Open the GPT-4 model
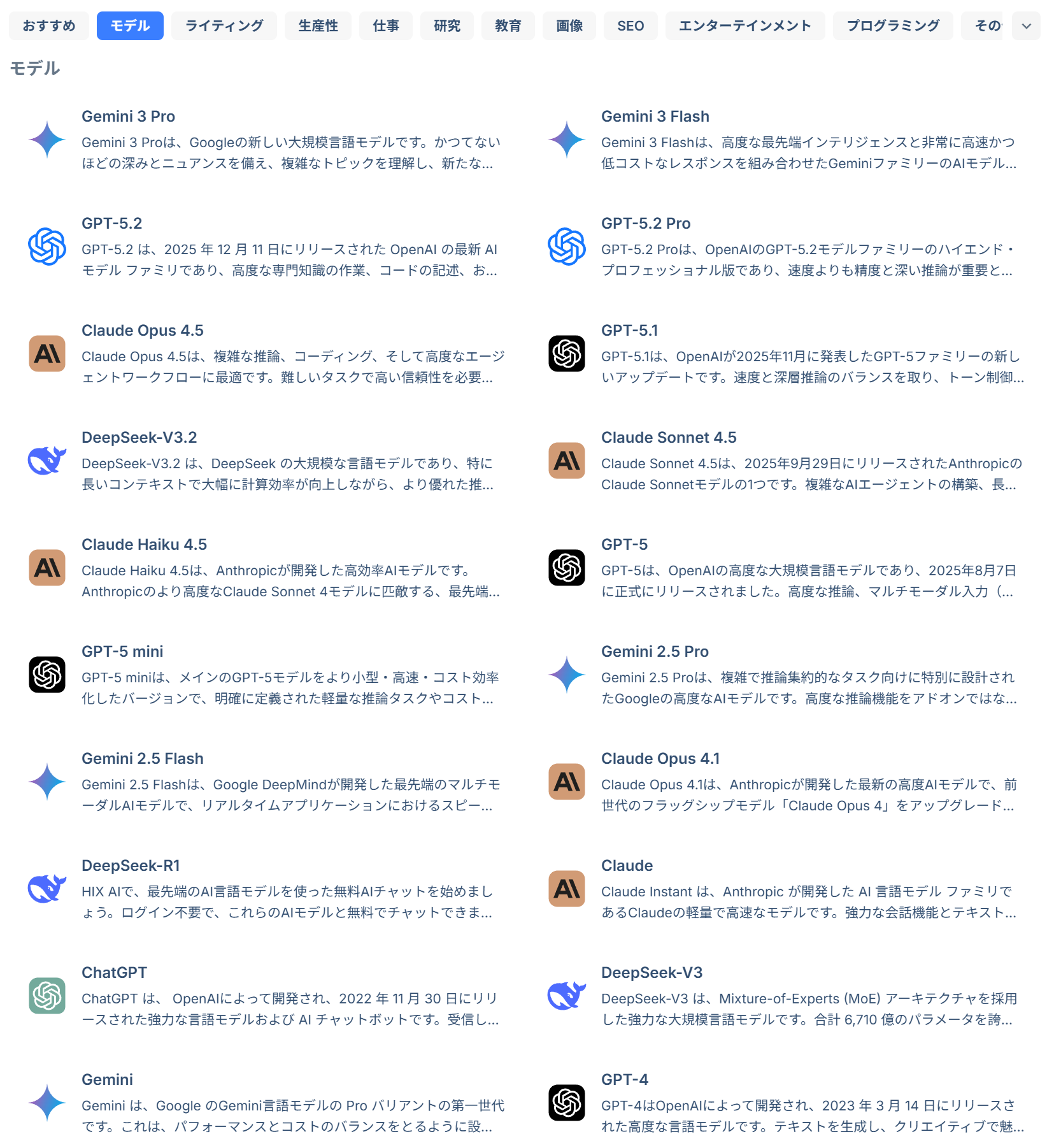This screenshot has height=1148, width=1047. 624,1080
